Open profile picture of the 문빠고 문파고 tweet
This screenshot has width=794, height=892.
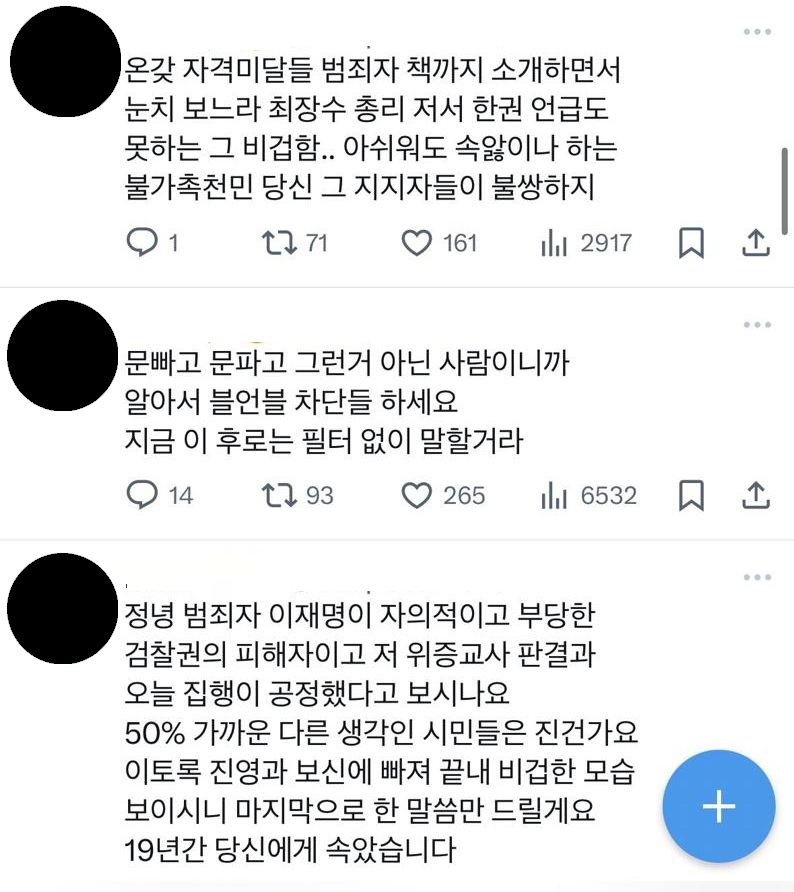(62, 357)
